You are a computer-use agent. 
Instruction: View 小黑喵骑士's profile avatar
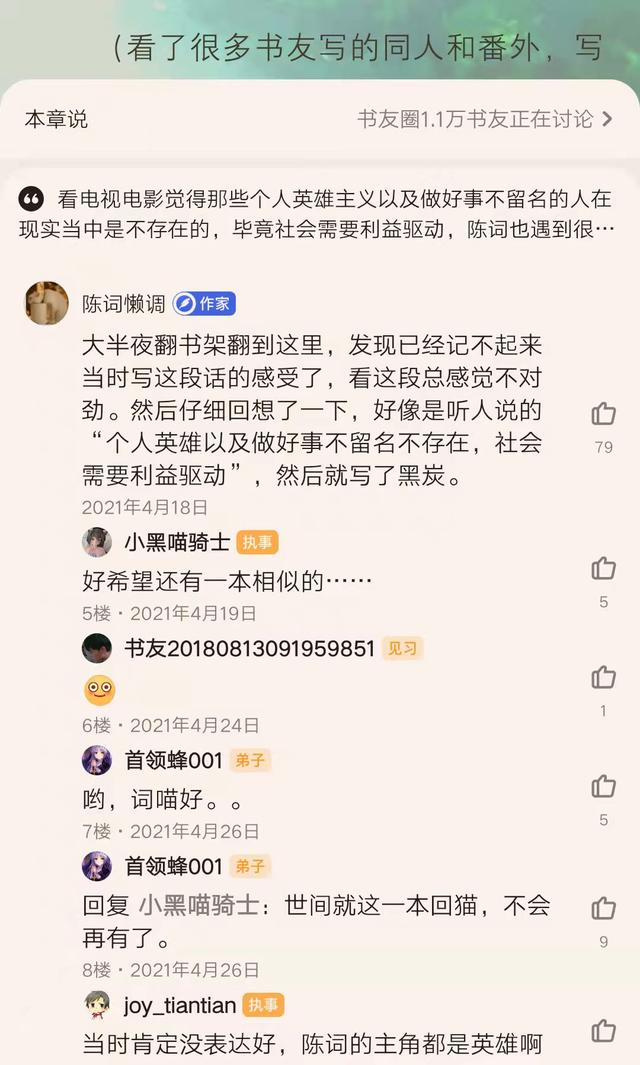[97, 542]
